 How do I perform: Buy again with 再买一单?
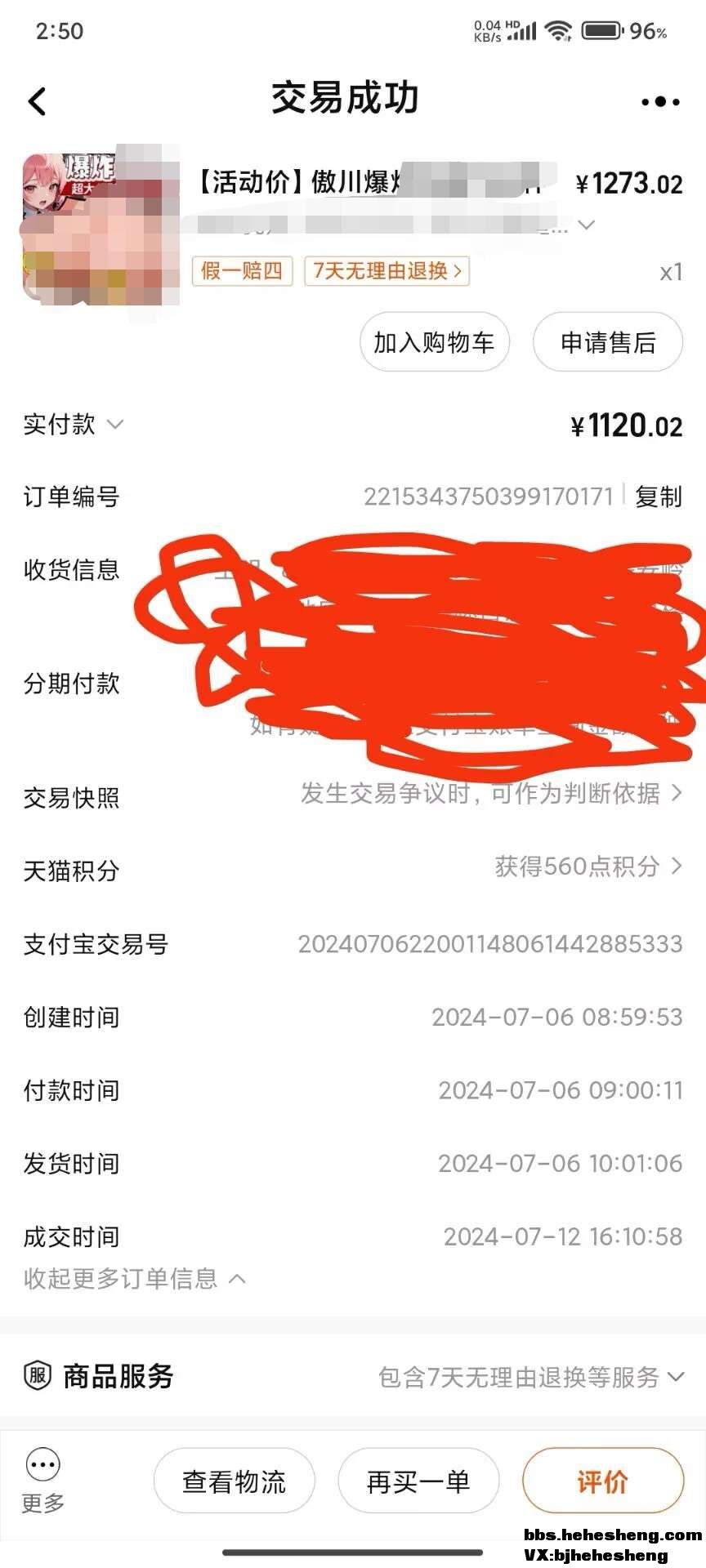tap(418, 1481)
